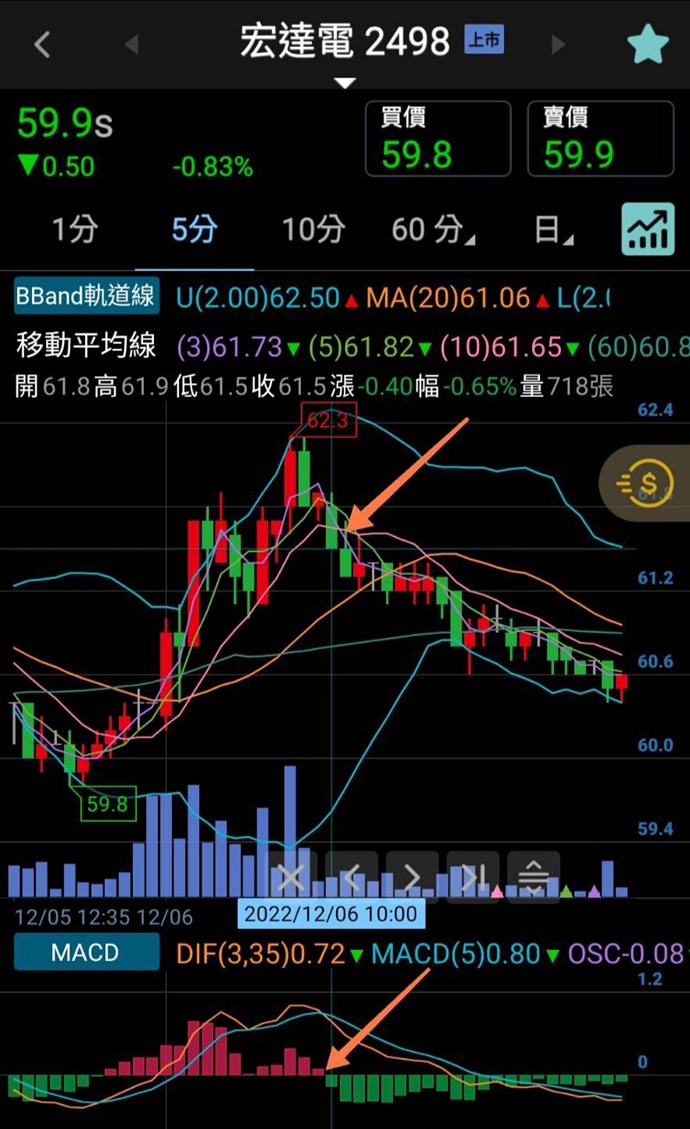
Task: Open the 60分 interval options
Action: pos(432,230)
